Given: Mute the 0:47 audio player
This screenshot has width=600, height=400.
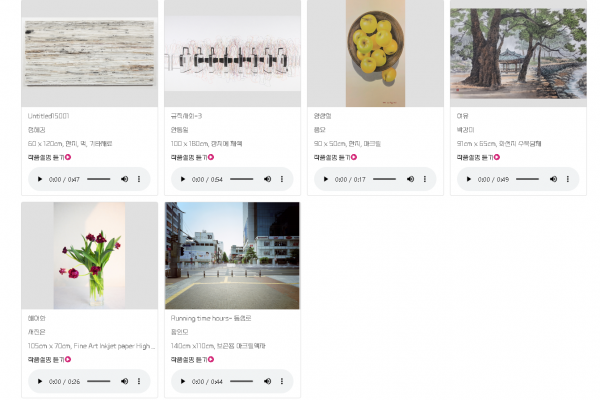Looking at the screenshot, I should [x=124, y=179].
